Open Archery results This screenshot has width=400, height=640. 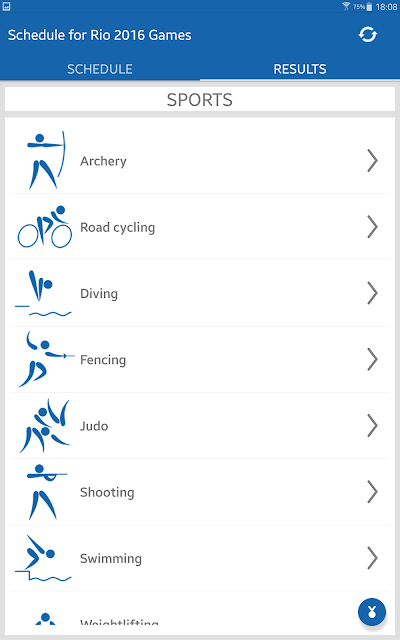pyautogui.click(x=200, y=160)
